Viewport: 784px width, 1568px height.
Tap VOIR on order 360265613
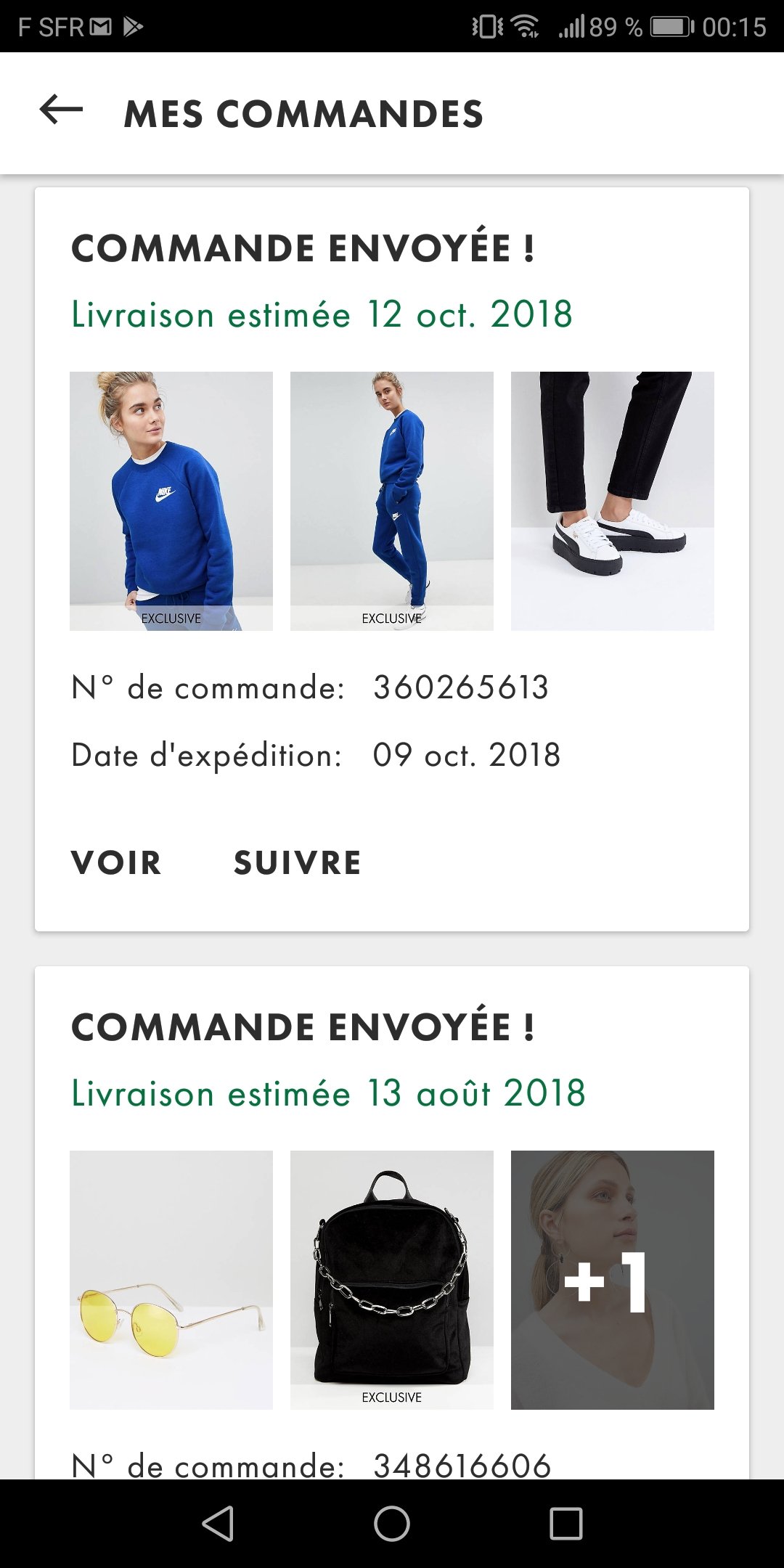116,863
